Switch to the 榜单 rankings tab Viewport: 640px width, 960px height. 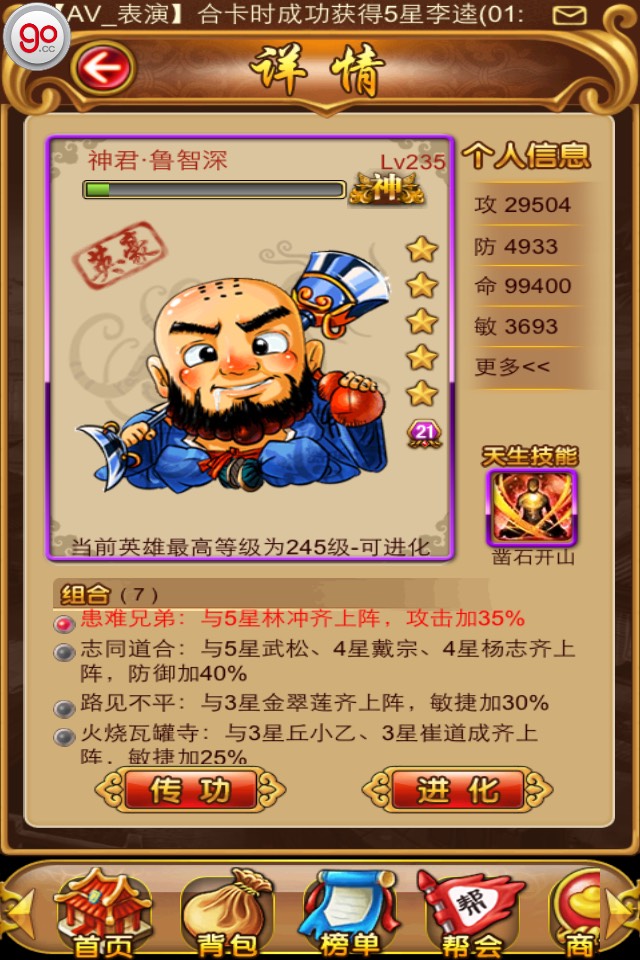tap(347, 912)
